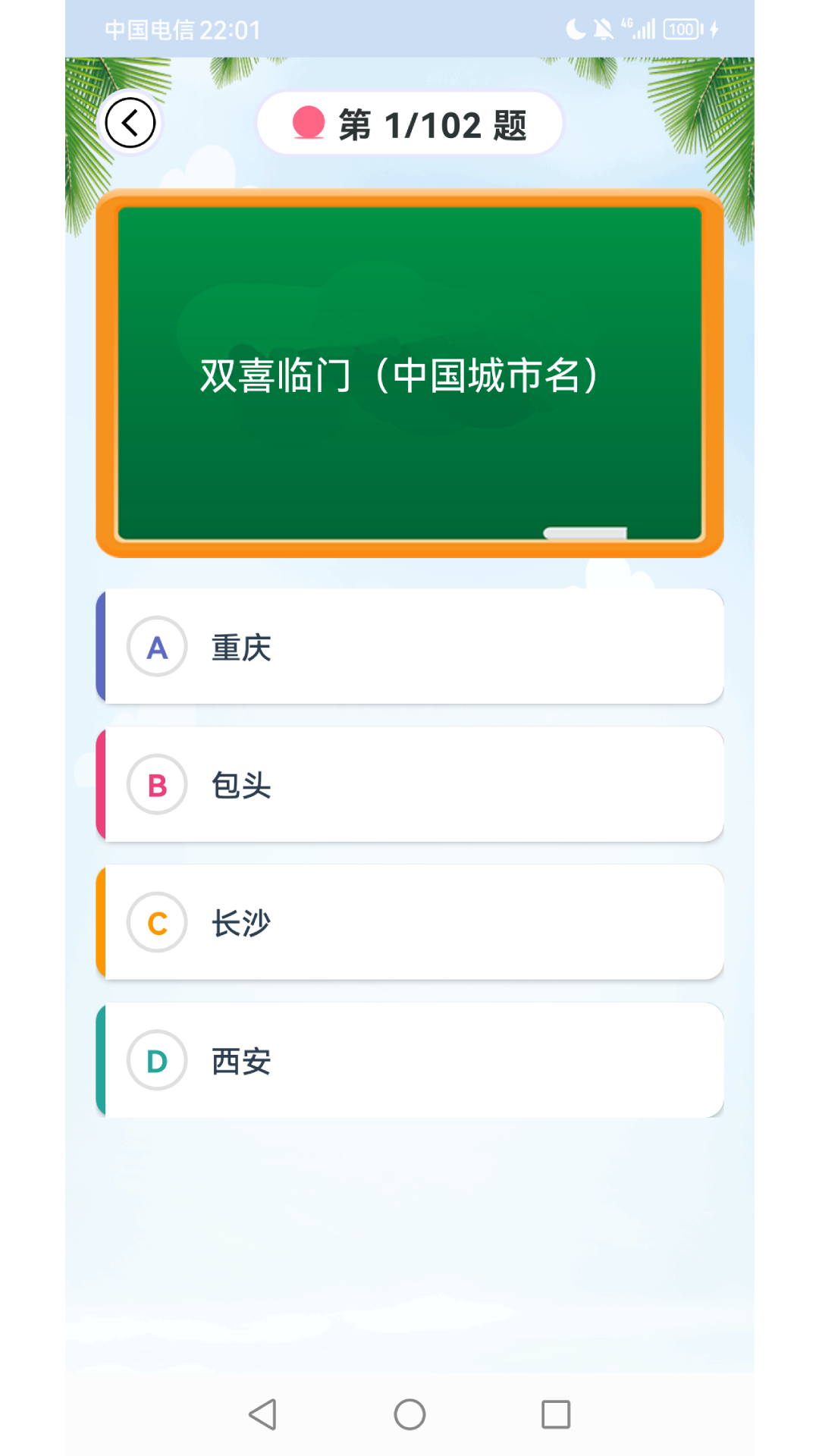Tap the left chevron inside the circle
819x1456 pixels.
(x=129, y=122)
